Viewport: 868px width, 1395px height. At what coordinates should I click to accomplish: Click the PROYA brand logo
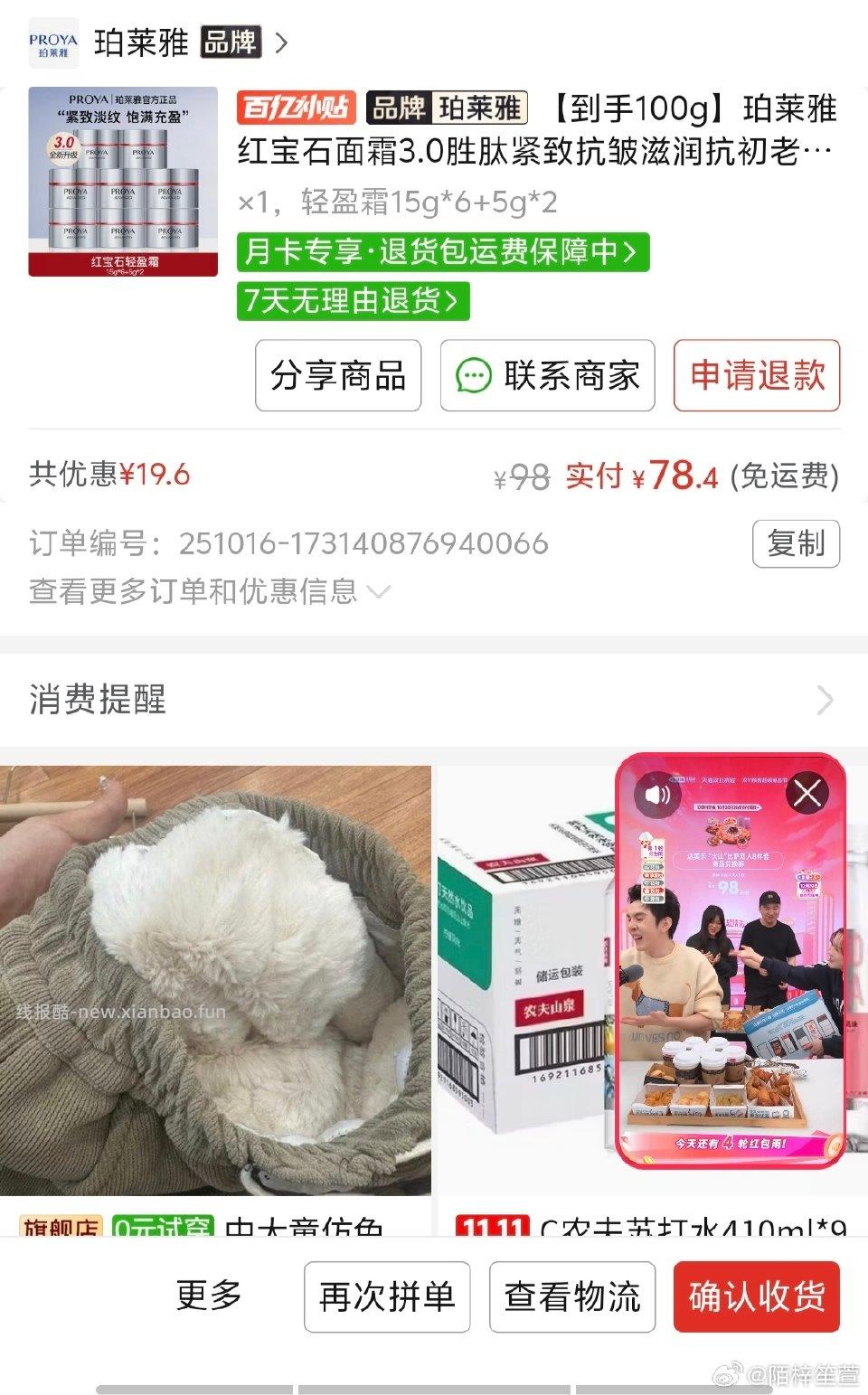[x=54, y=41]
